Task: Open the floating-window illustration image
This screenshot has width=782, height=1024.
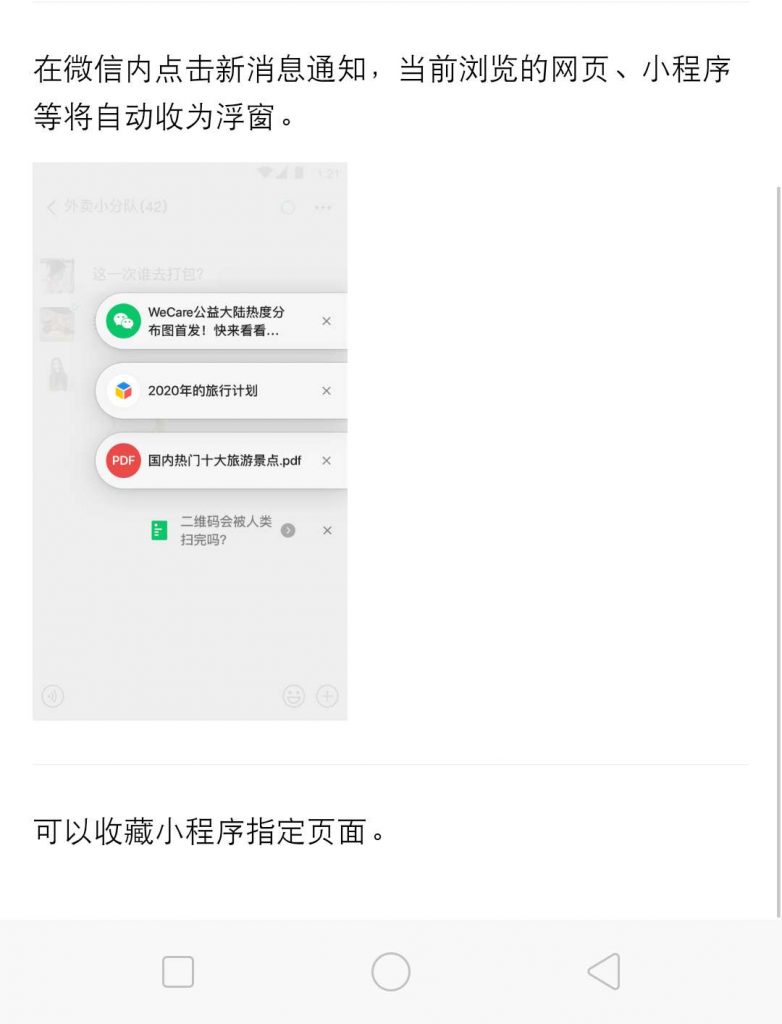Action: [x=190, y=440]
